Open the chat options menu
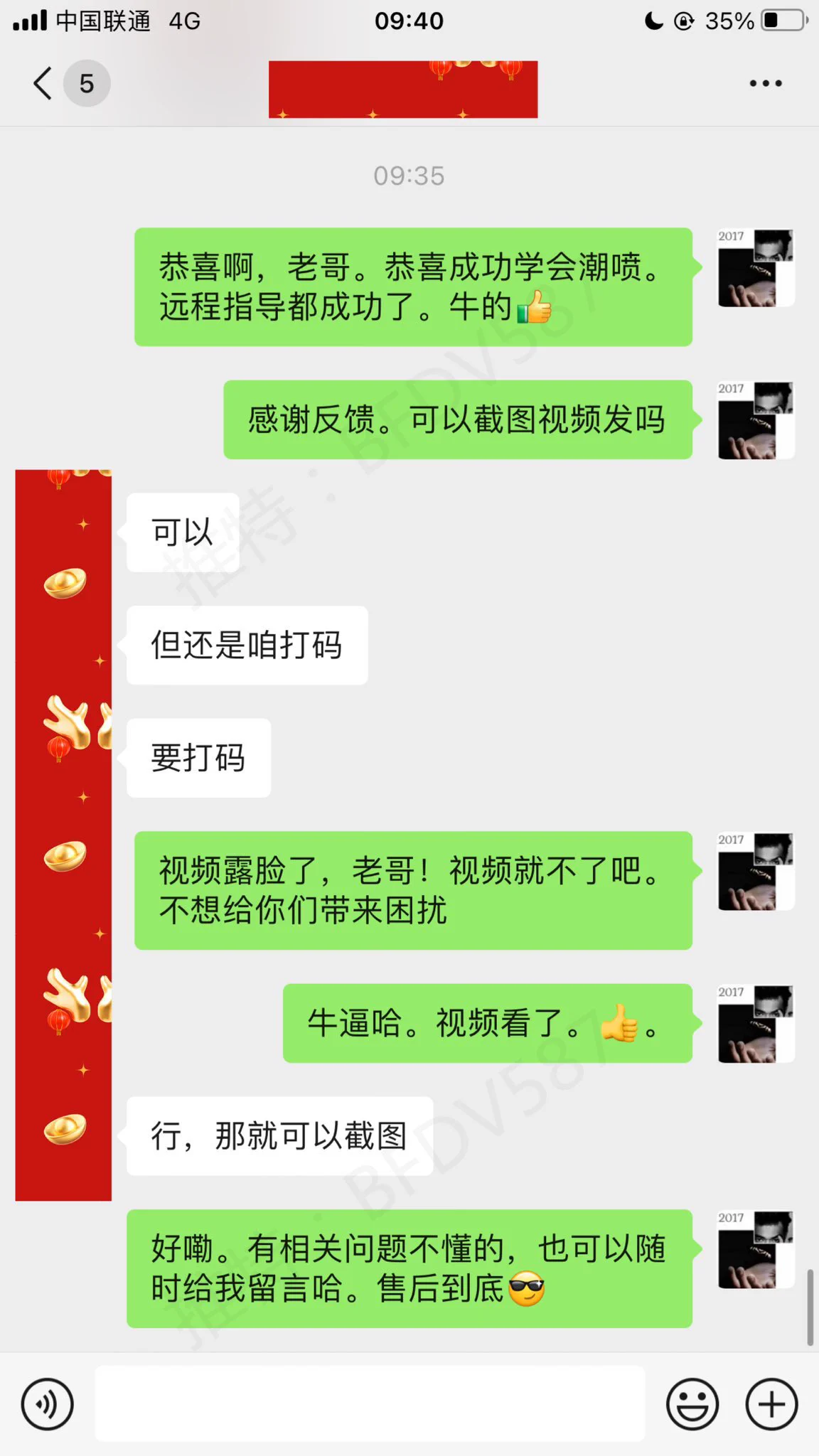 click(765, 83)
